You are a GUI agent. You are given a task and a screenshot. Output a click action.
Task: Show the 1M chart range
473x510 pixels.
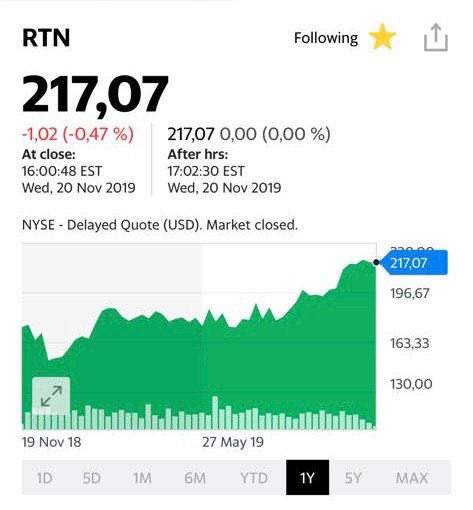point(142,478)
